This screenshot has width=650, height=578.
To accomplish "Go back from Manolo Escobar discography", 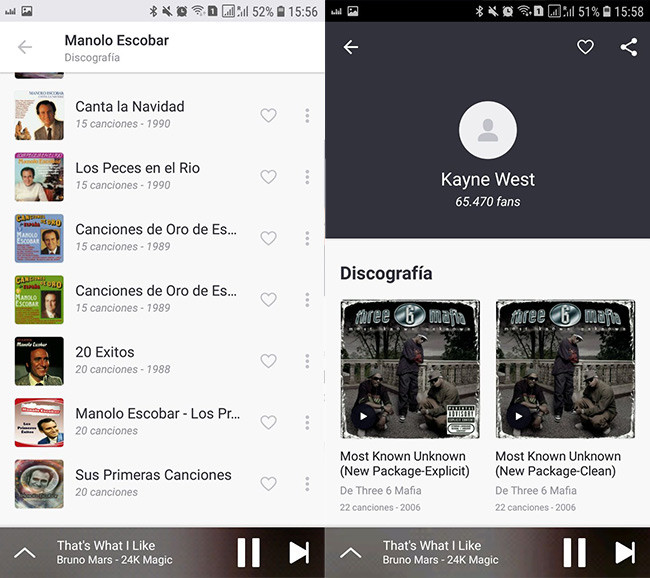I will coord(25,47).
